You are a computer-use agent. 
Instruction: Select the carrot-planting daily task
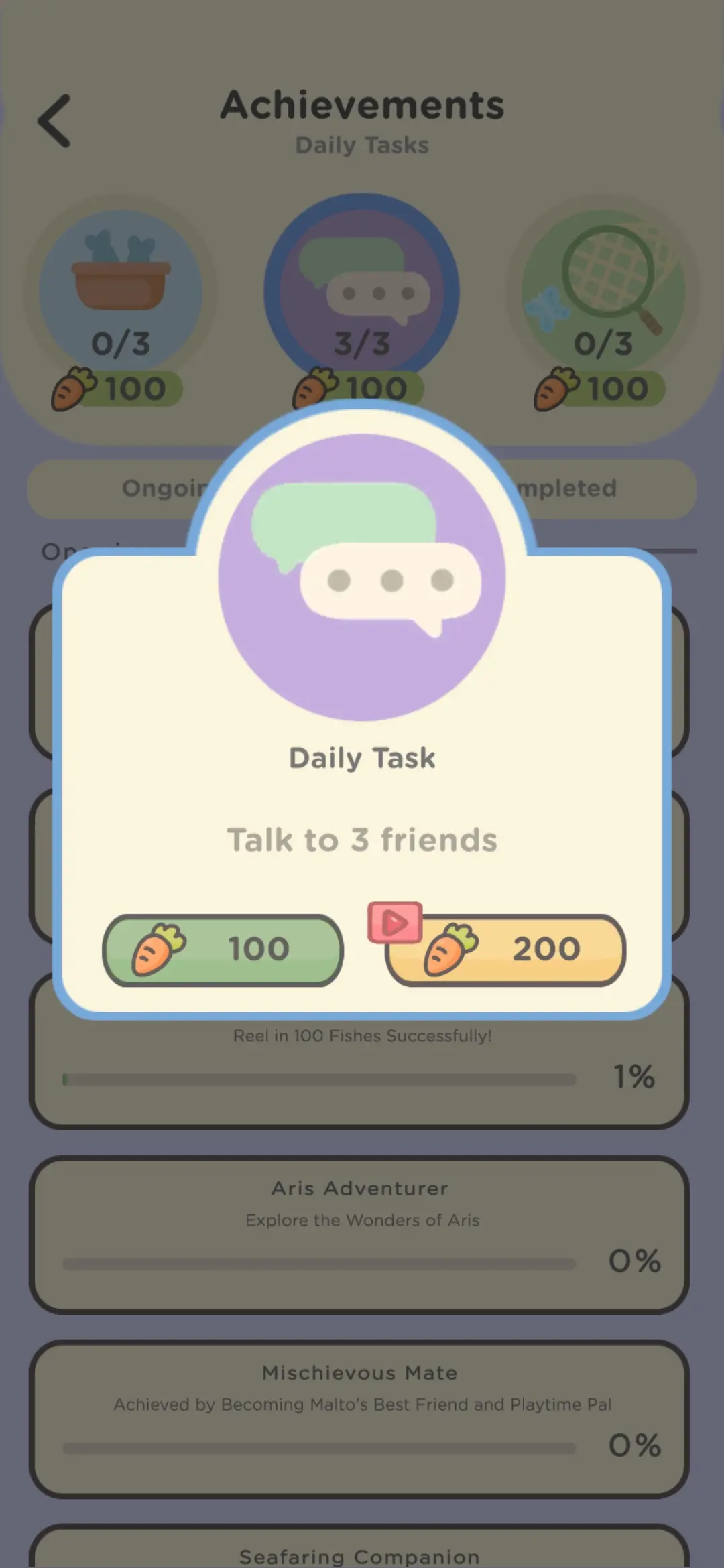tap(121, 295)
